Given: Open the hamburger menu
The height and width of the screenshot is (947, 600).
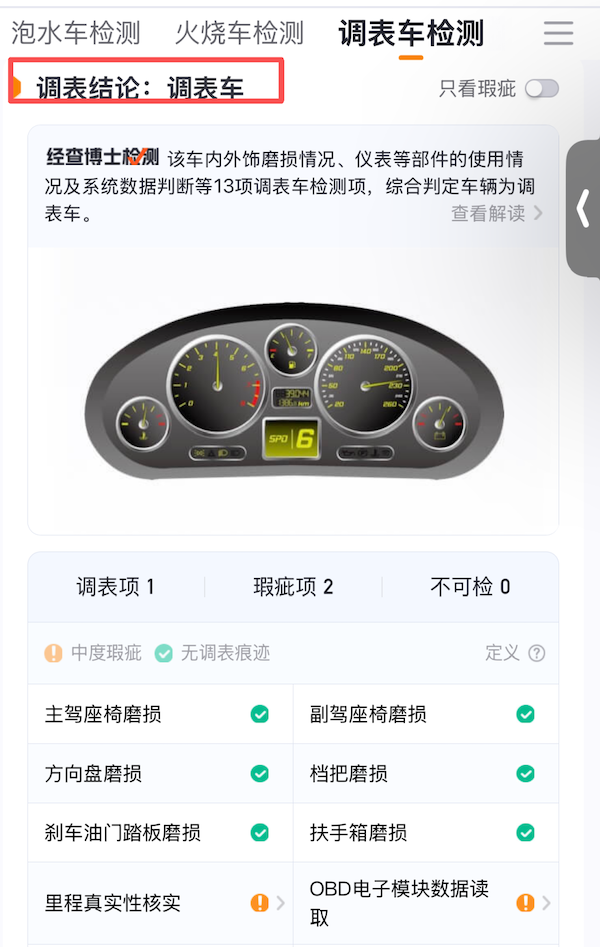Looking at the screenshot, I should pos(558,33).
